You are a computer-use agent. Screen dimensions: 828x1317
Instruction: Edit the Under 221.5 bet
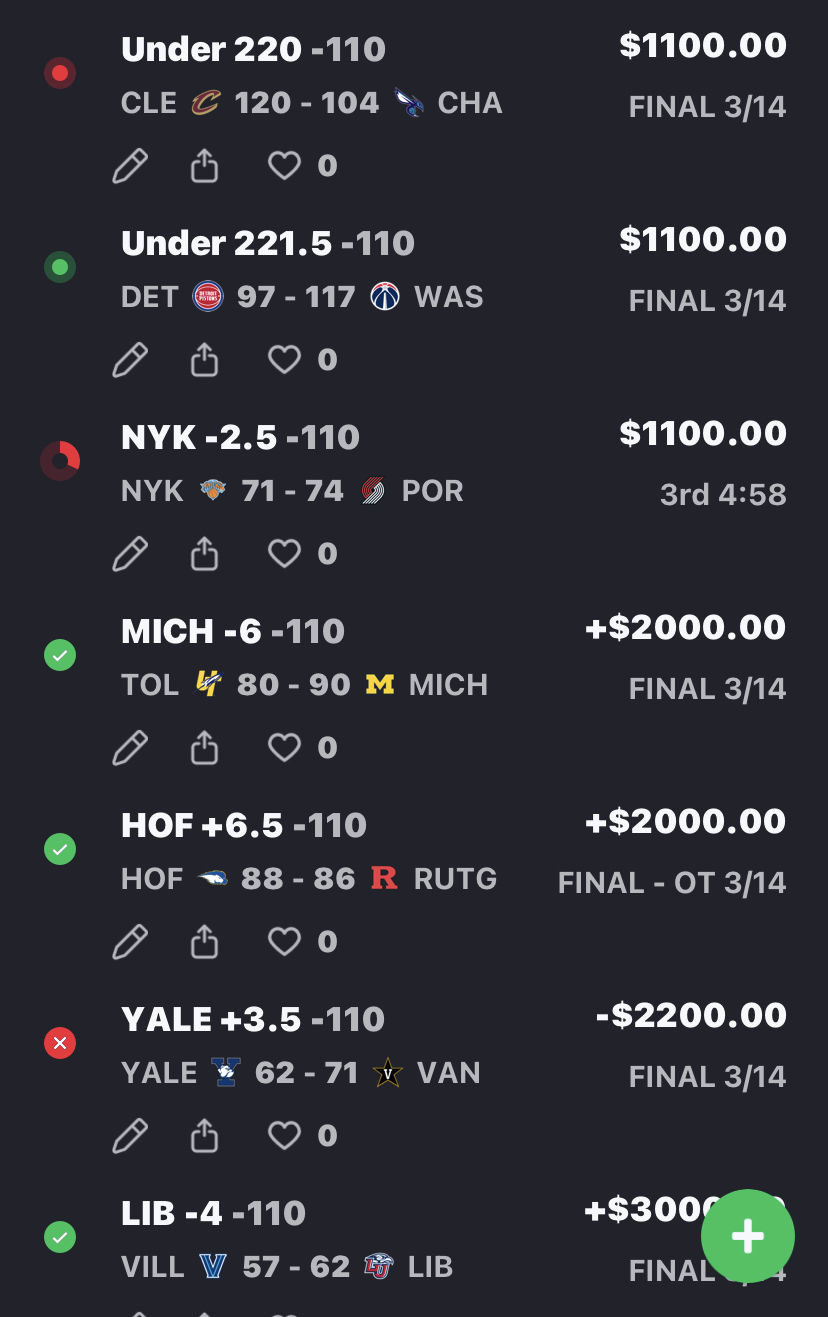tap(130, 360)
